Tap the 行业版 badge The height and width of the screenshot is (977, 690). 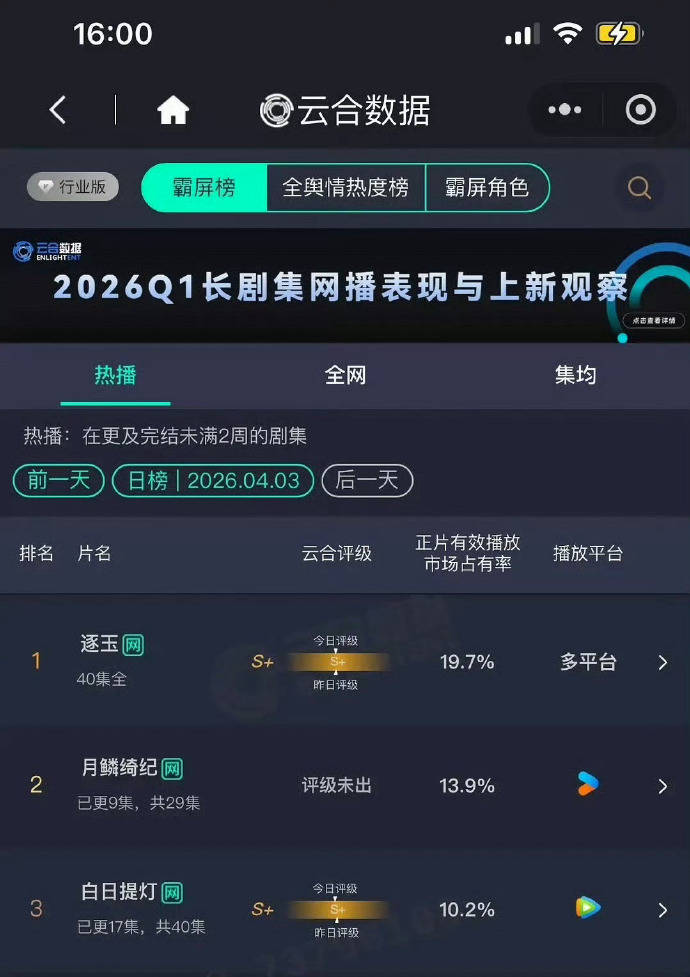tap(73, 187)
